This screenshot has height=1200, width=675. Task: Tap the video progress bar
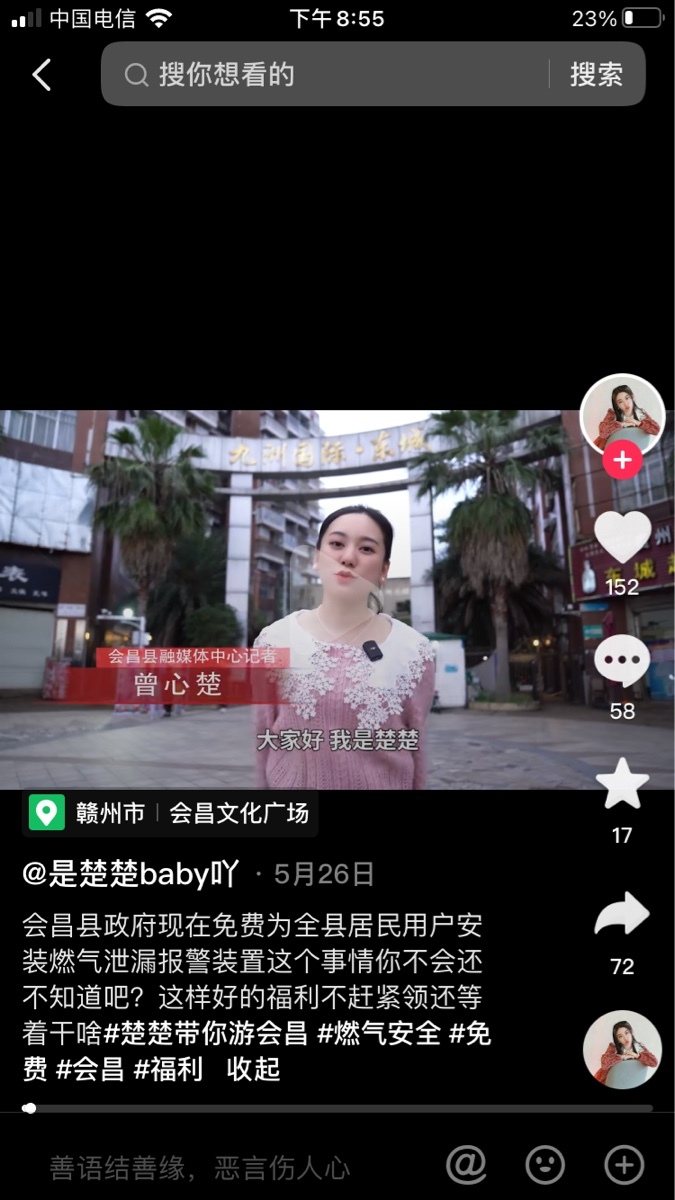(x=337, y=1108)
